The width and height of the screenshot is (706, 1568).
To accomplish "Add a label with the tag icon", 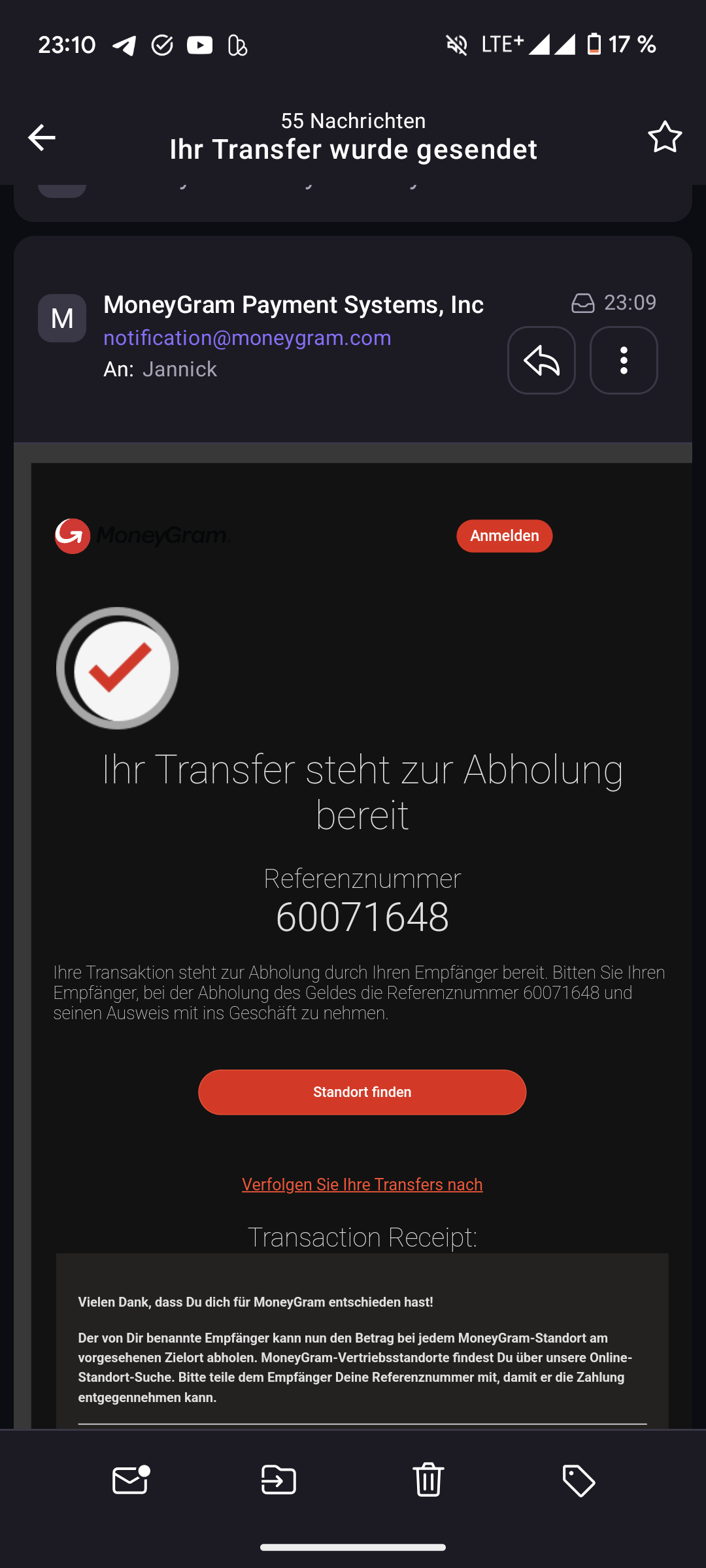I will coord(579,1480).
